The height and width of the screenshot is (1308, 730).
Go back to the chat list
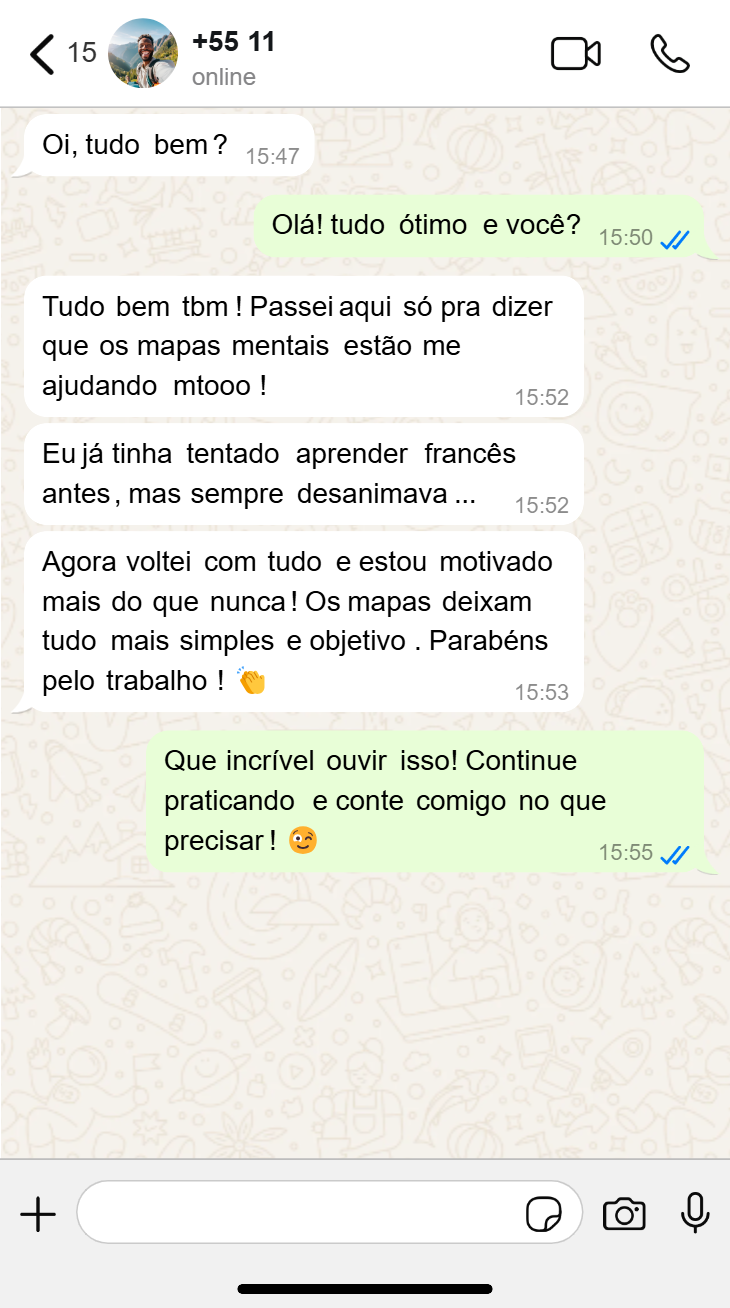(x=42, y=54)
